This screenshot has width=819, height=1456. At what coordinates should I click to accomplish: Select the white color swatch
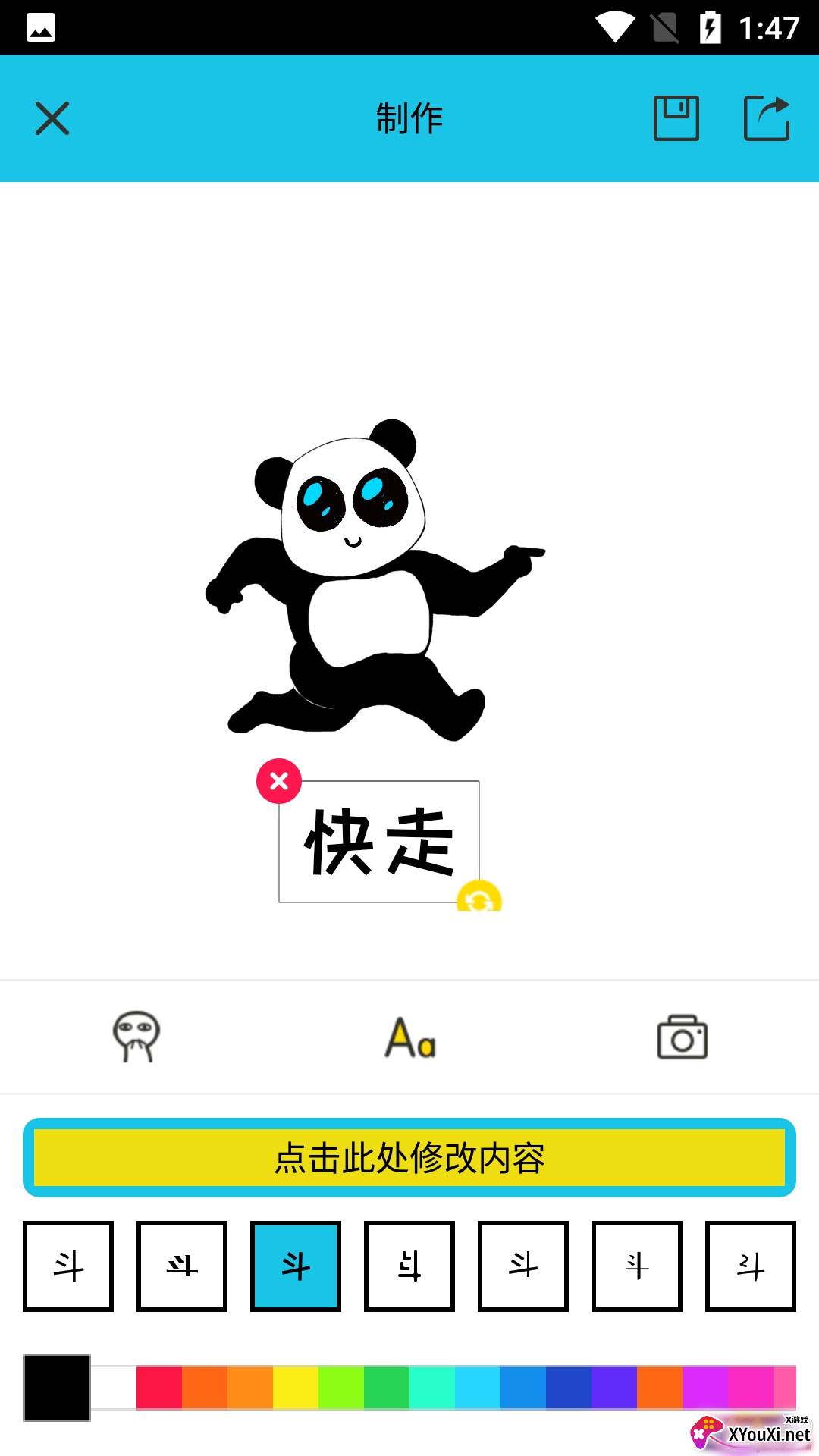[114, 1387]
